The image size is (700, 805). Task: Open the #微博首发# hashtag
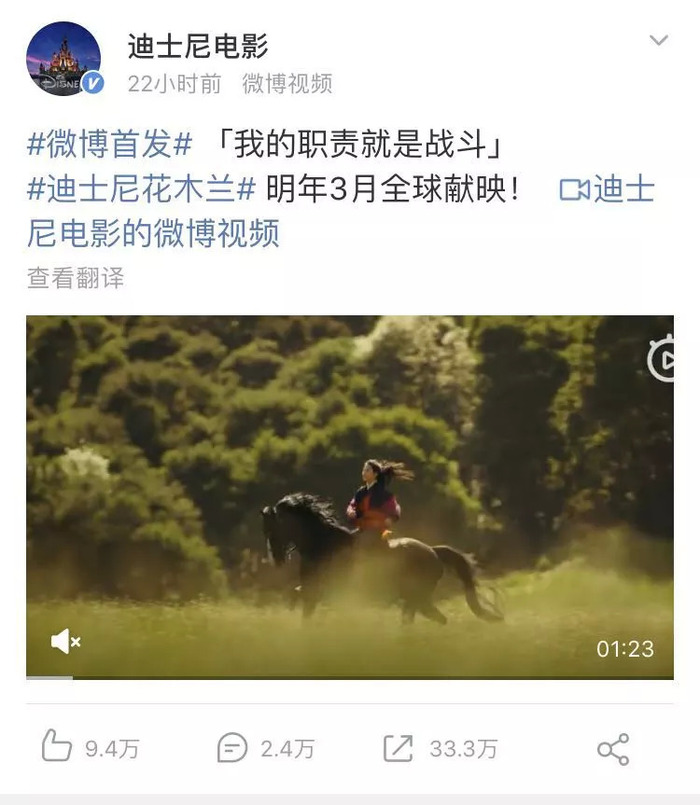[x=109, y=145]
